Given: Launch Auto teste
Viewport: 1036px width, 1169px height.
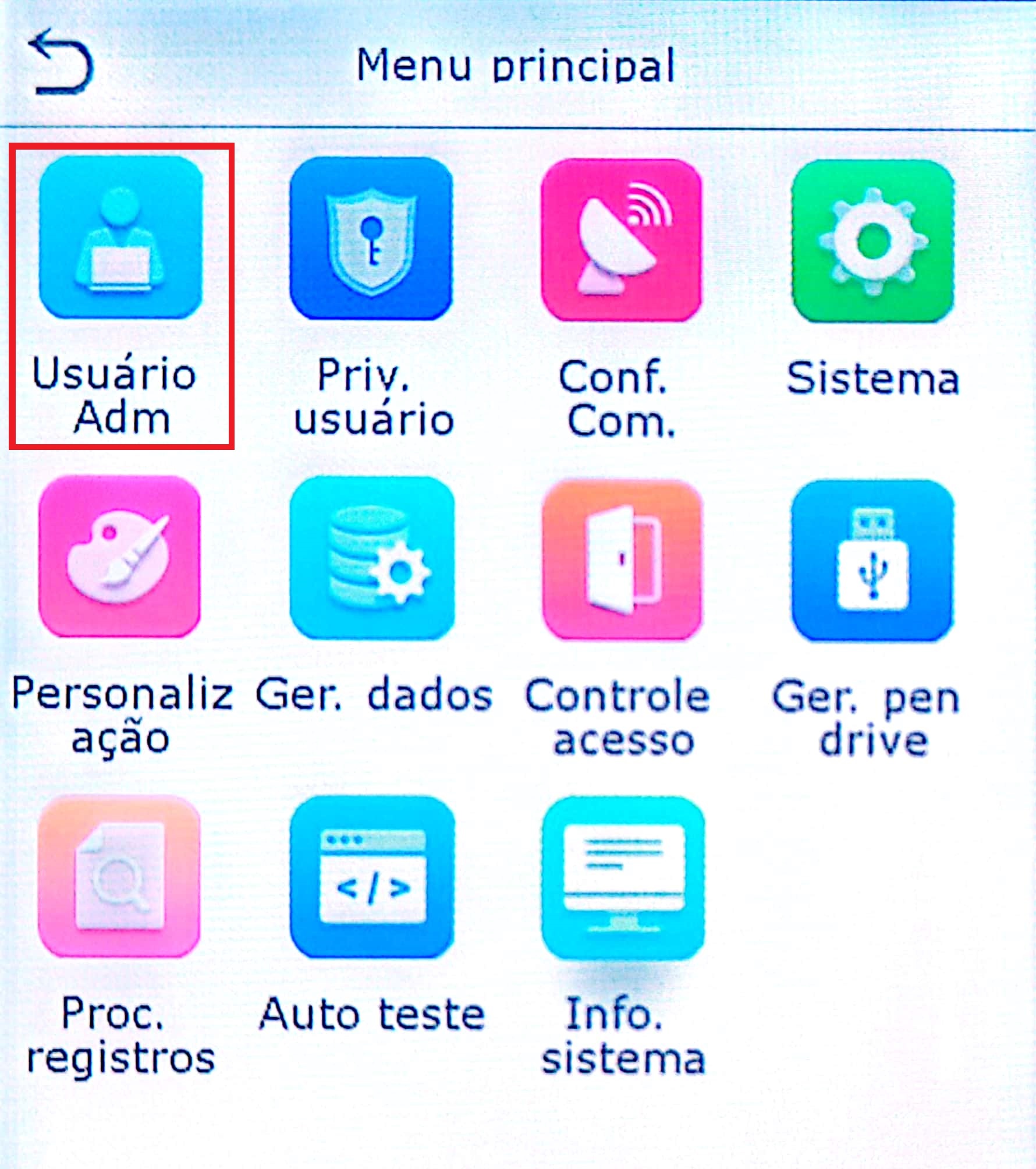Looking at the screenshot, I should (372, 877).
